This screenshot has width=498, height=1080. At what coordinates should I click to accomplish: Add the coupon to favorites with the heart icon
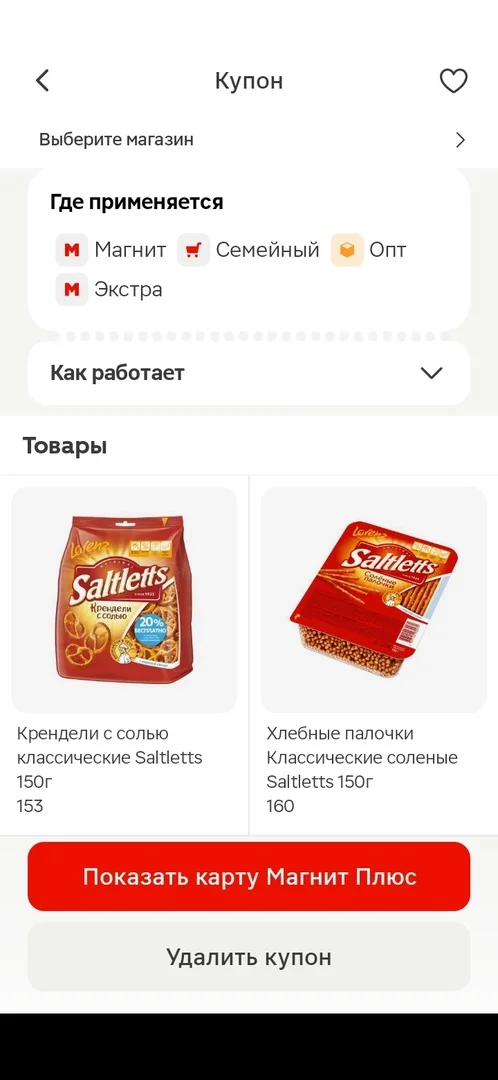453,81
